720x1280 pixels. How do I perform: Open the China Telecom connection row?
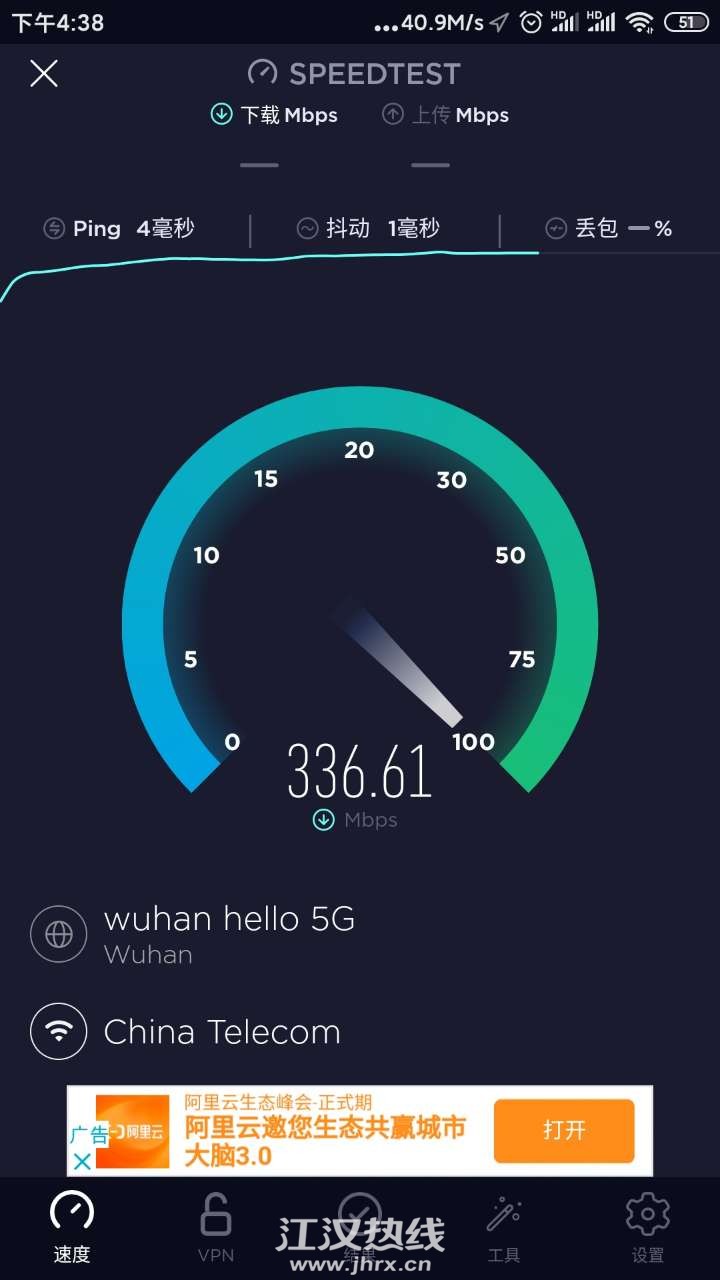(x=221, y=1032)
